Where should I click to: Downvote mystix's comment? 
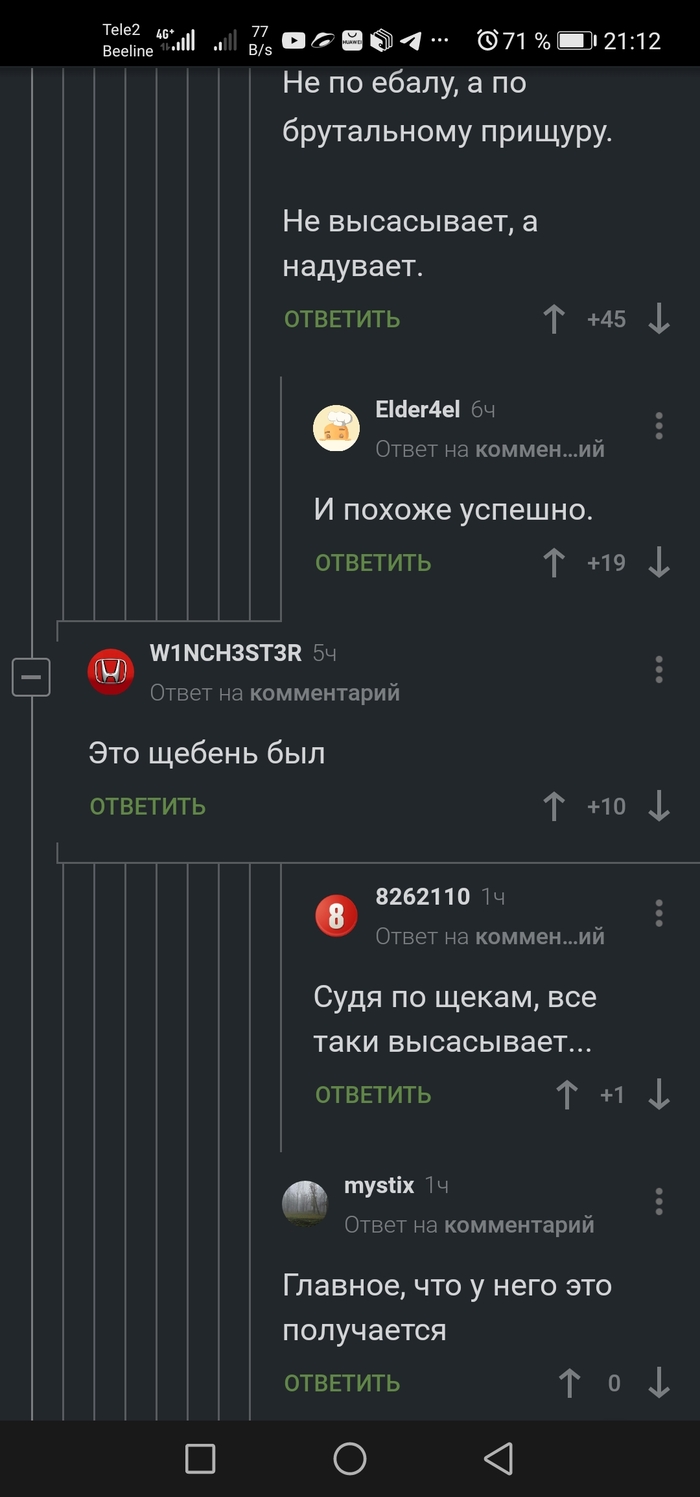pos(658,1383)
